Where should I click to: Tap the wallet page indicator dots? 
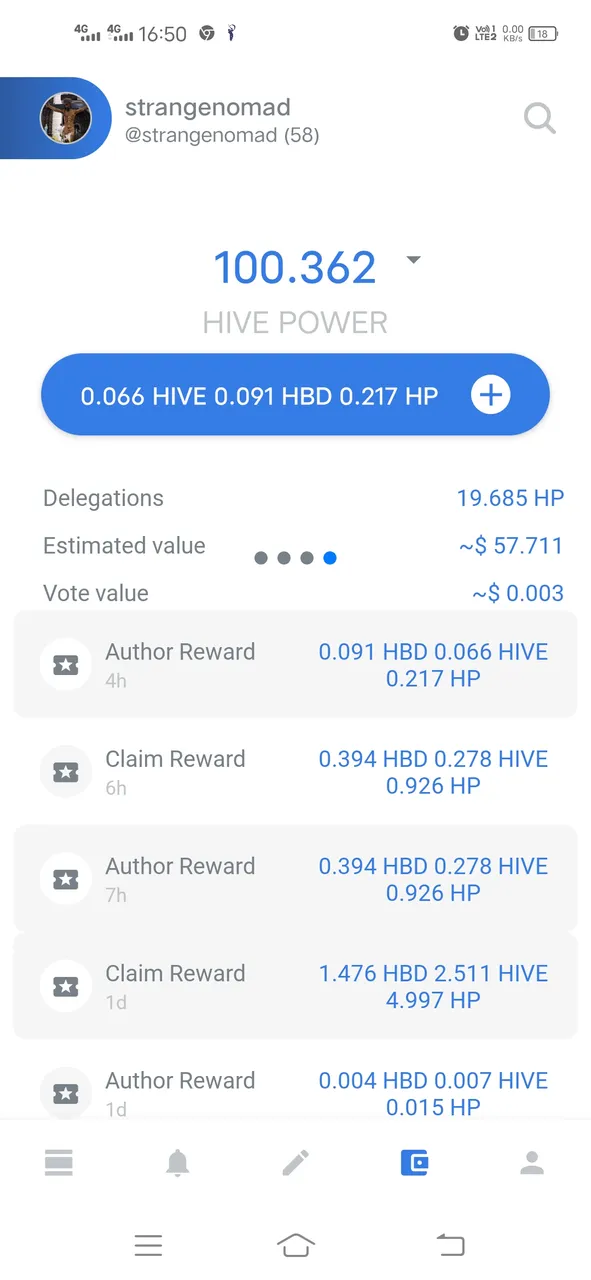(x=295, y=557)
